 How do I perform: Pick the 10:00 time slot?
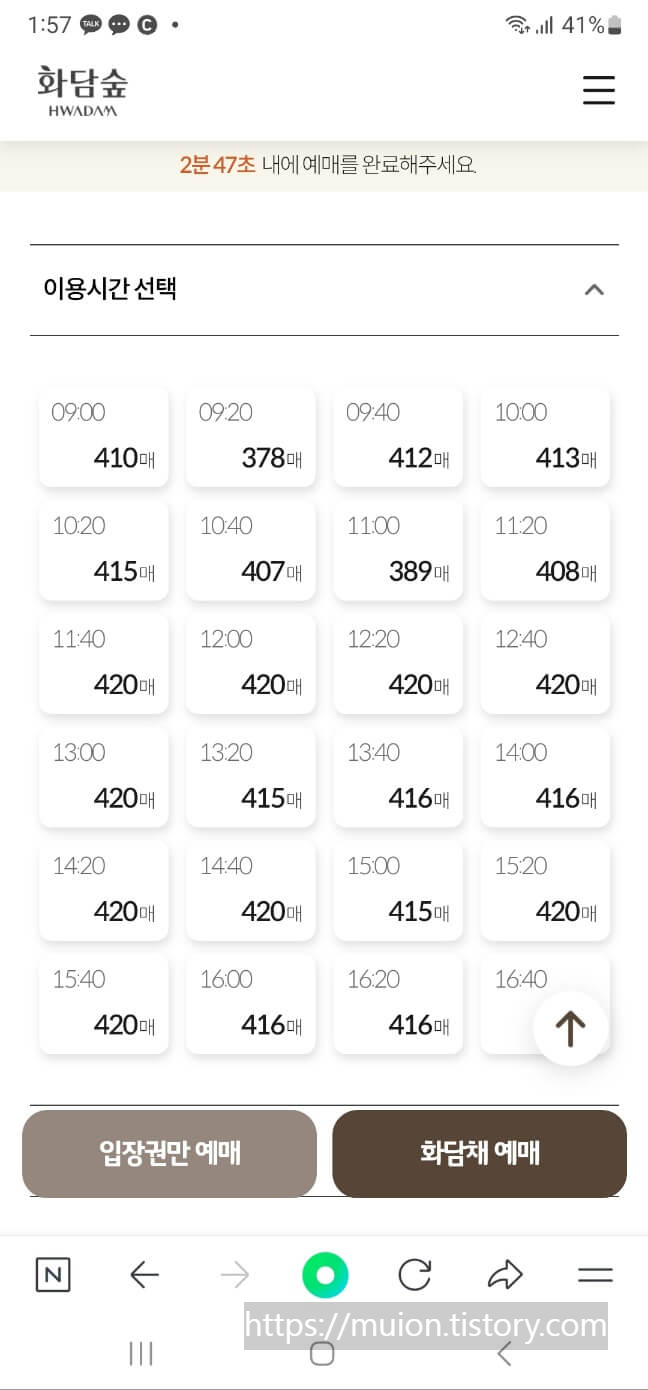tap(545, 437)
